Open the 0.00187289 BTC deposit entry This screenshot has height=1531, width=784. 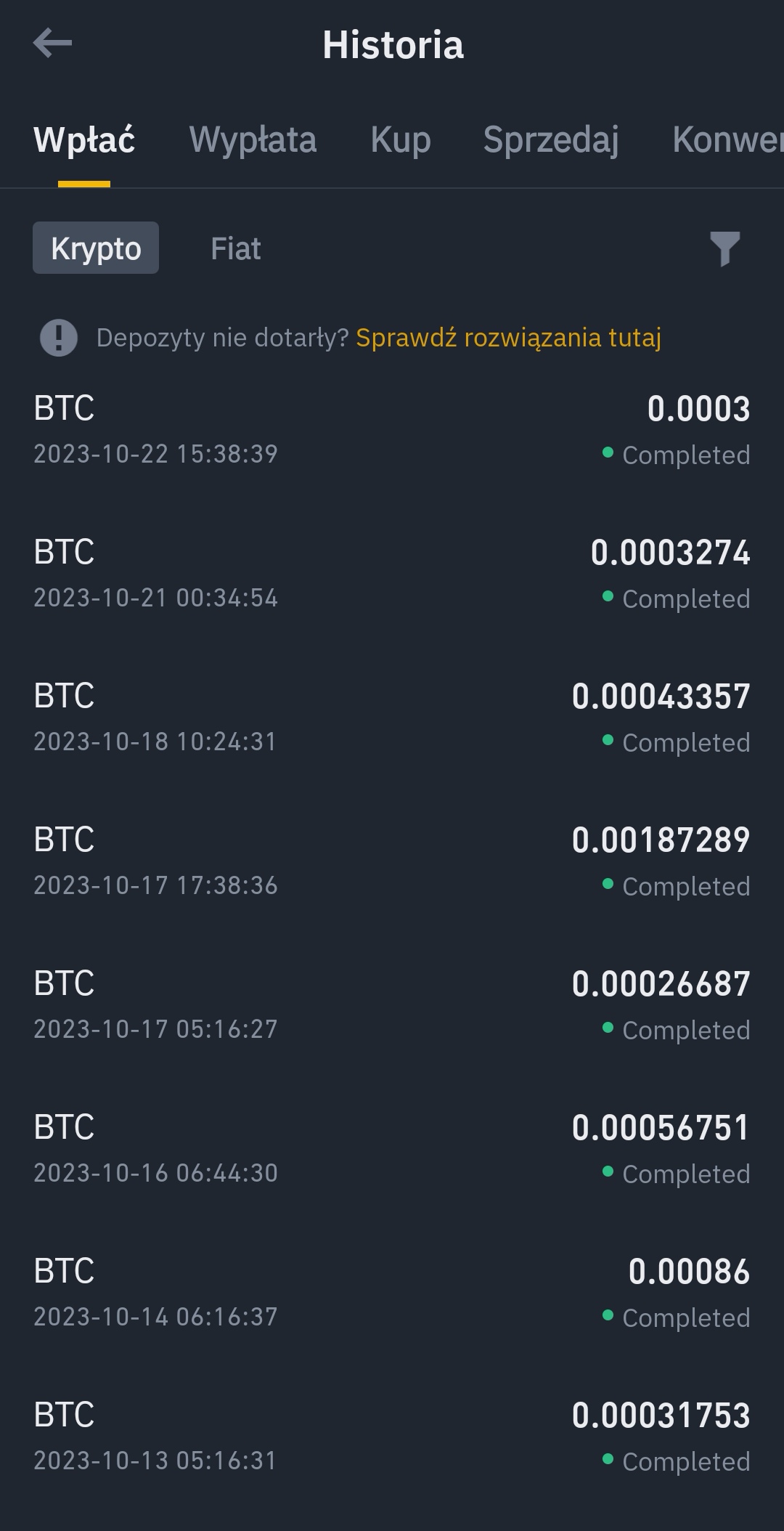[392, 862]
